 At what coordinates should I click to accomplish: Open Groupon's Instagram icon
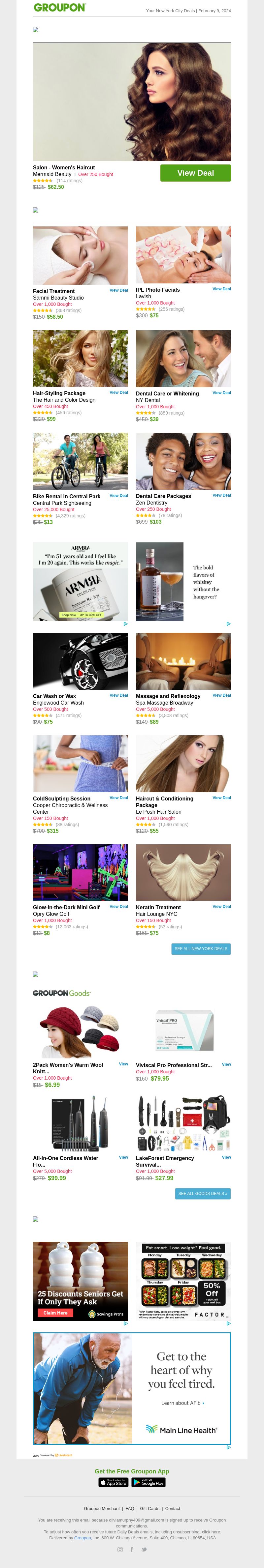(120, 1549)
